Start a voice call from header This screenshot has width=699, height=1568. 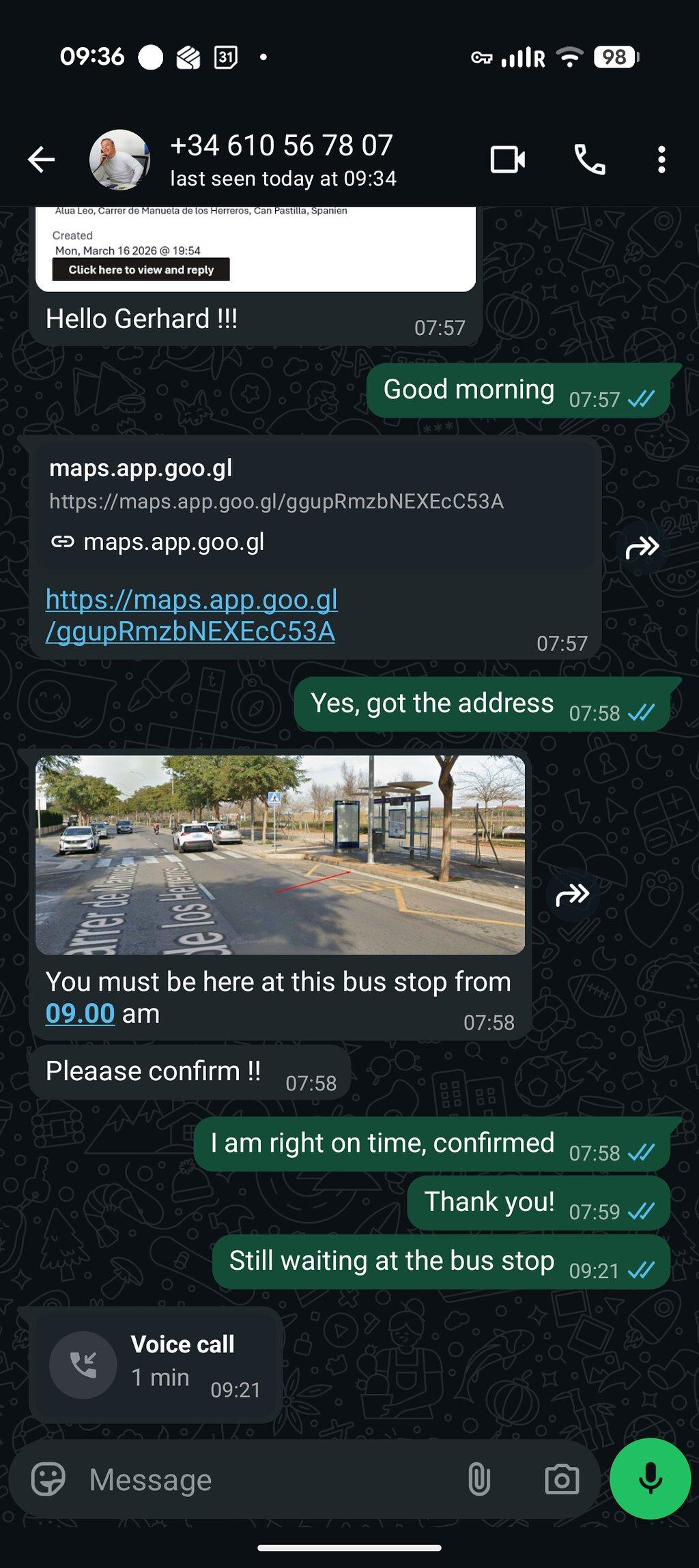590,160
